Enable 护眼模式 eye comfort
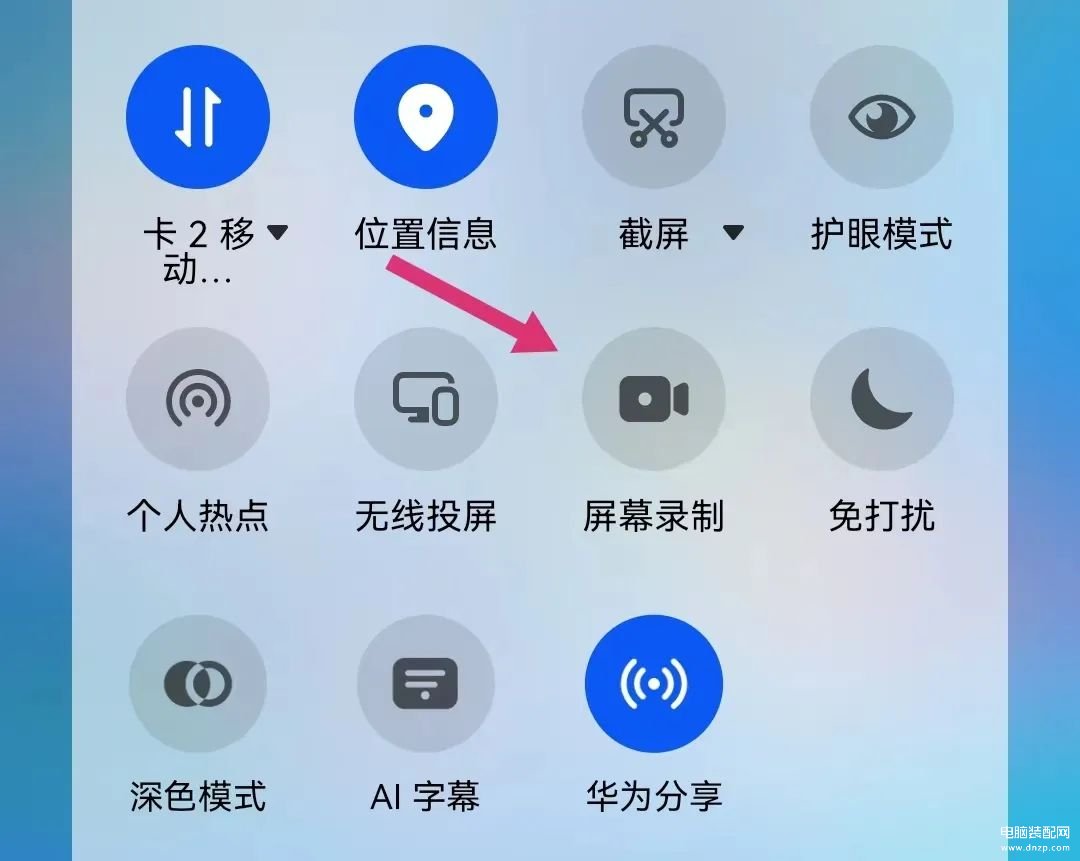Image resolution: width=1080 pixels, height=861 pixels. (881, 117)
